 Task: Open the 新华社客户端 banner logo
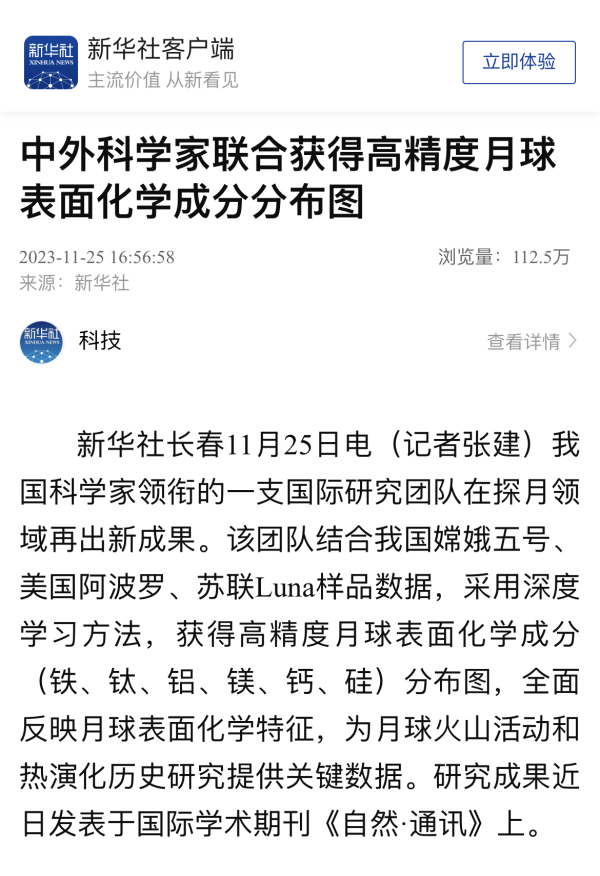(x=50, y=62)
